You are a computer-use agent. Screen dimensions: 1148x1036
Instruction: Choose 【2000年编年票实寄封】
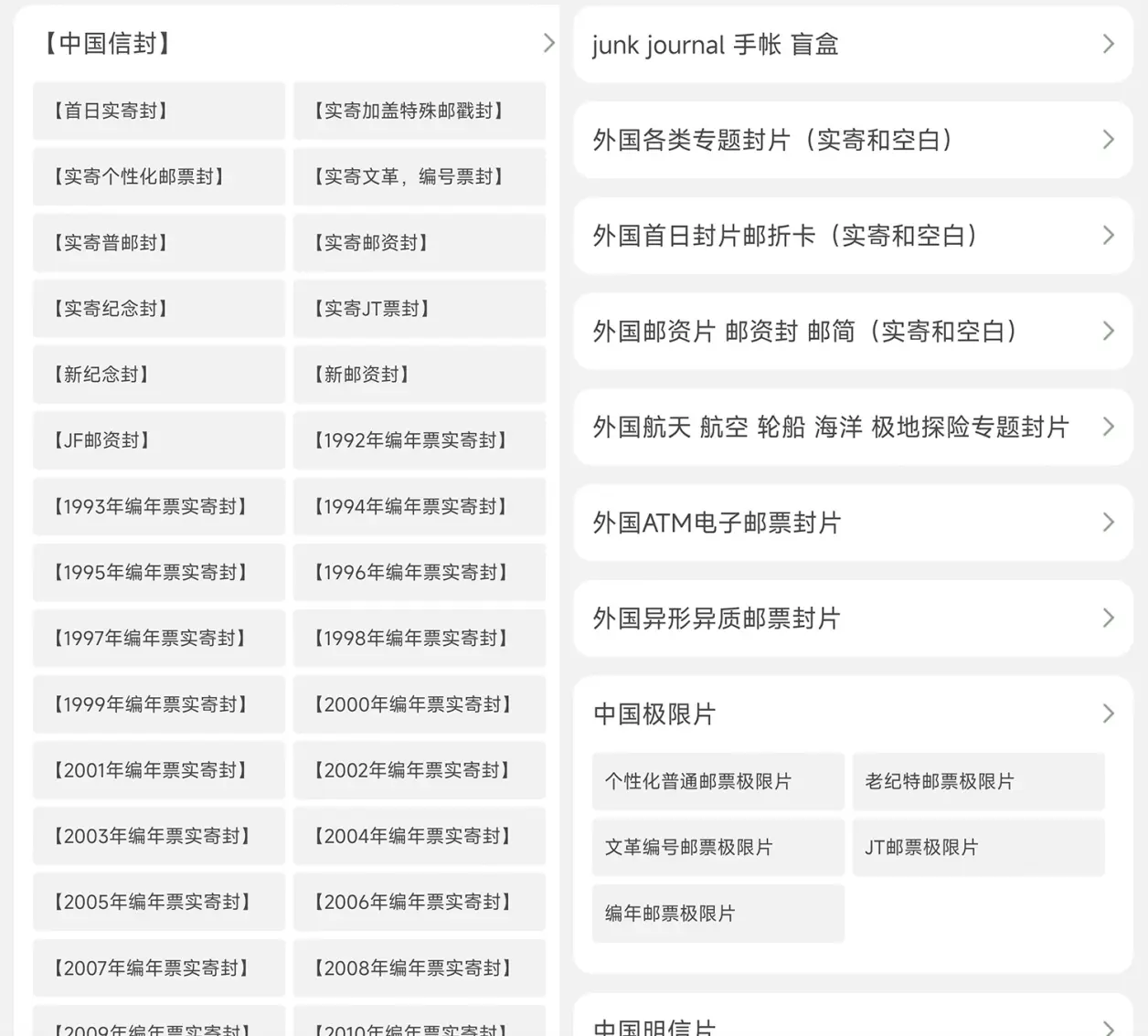(419, 704)
